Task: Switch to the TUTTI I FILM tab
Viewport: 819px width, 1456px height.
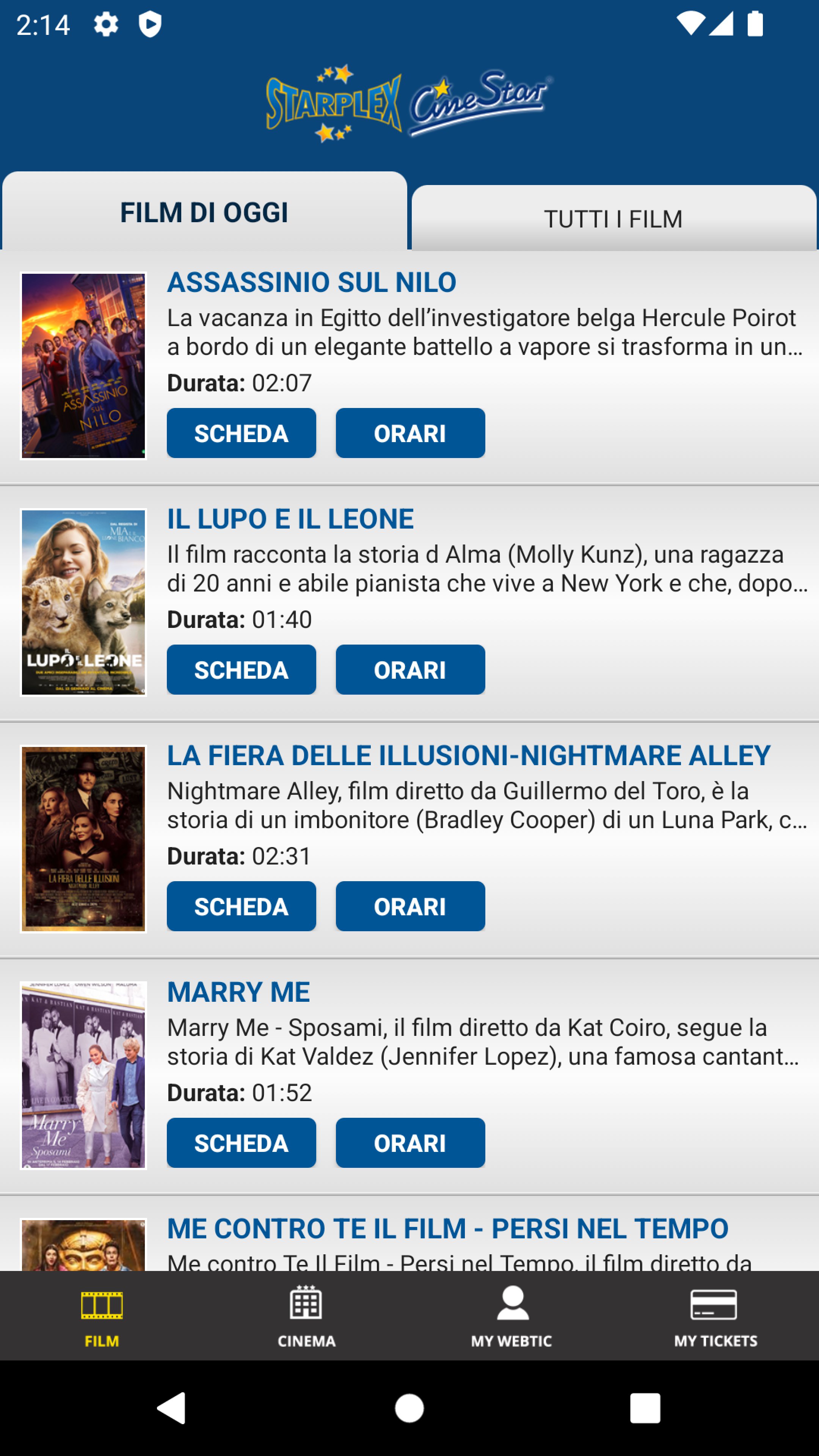Action: (613, 219)
